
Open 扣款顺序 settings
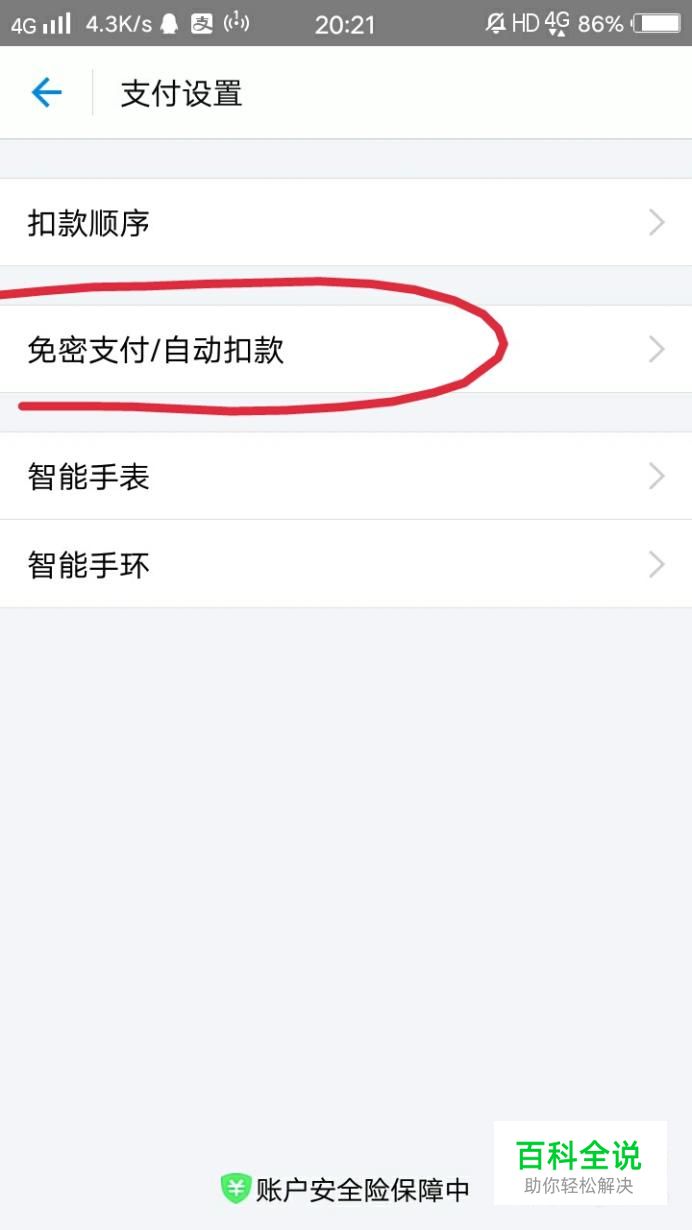coord(346,222)
